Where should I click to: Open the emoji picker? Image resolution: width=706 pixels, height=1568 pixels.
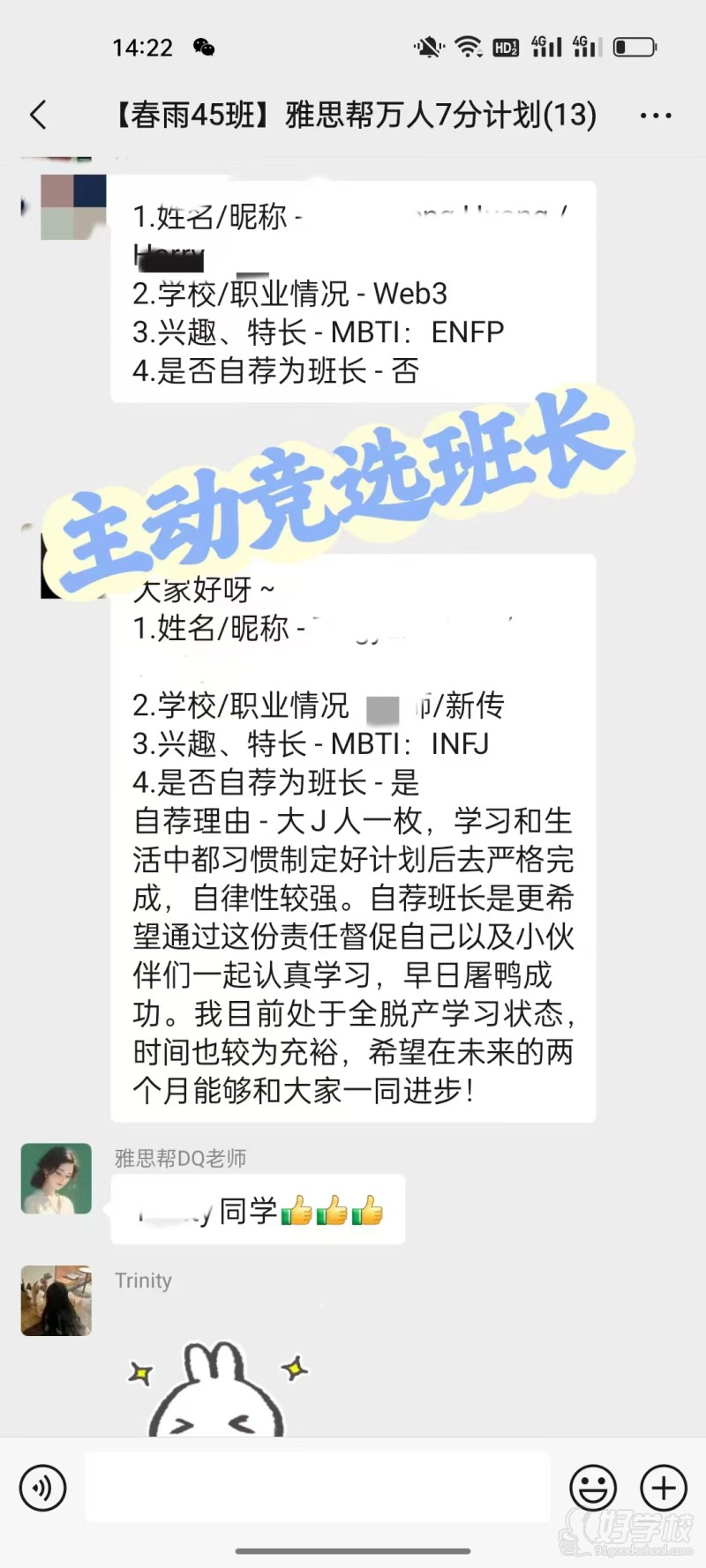tap(593, 1488)
